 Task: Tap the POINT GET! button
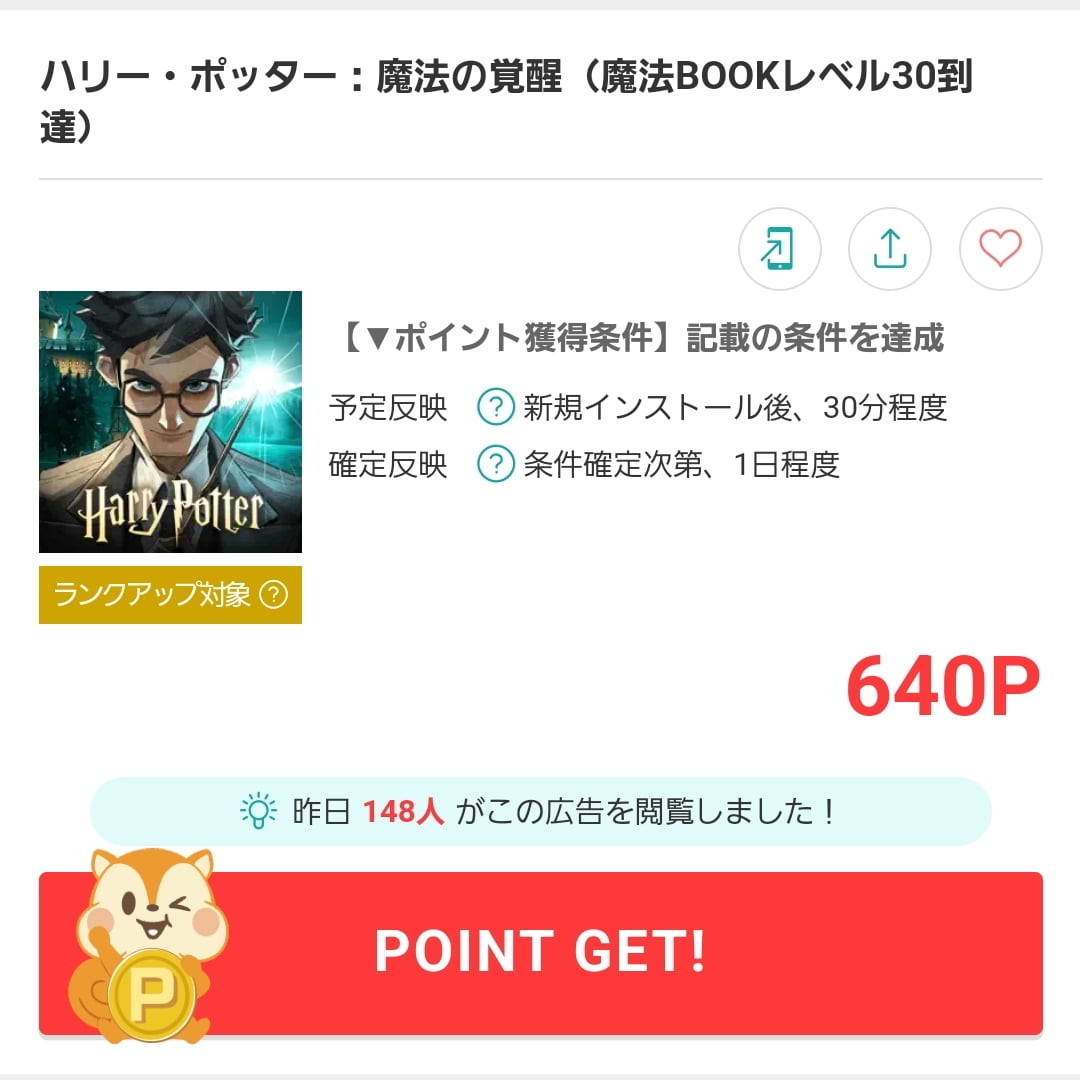[540, 952]
